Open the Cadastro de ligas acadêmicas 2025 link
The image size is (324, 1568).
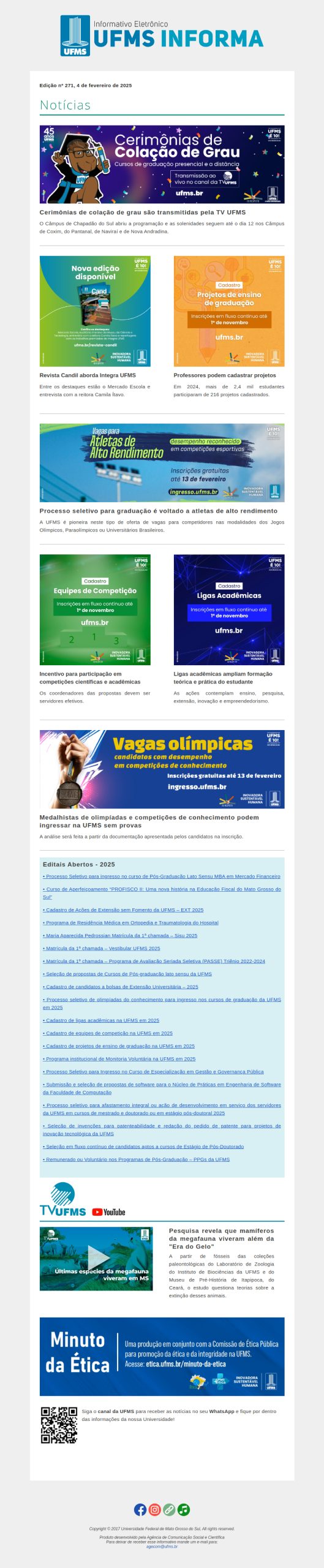click(x=101, y=1020)
